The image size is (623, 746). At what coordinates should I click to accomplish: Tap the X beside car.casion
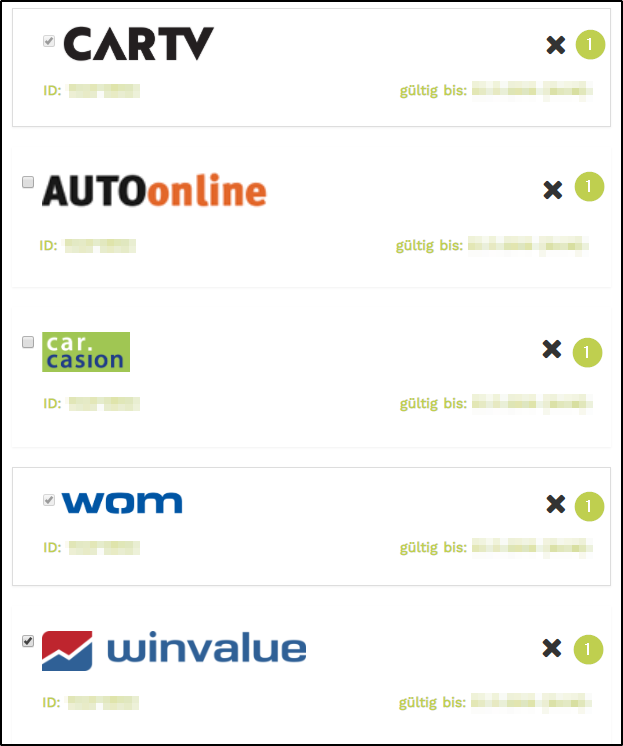click(551, 349)
